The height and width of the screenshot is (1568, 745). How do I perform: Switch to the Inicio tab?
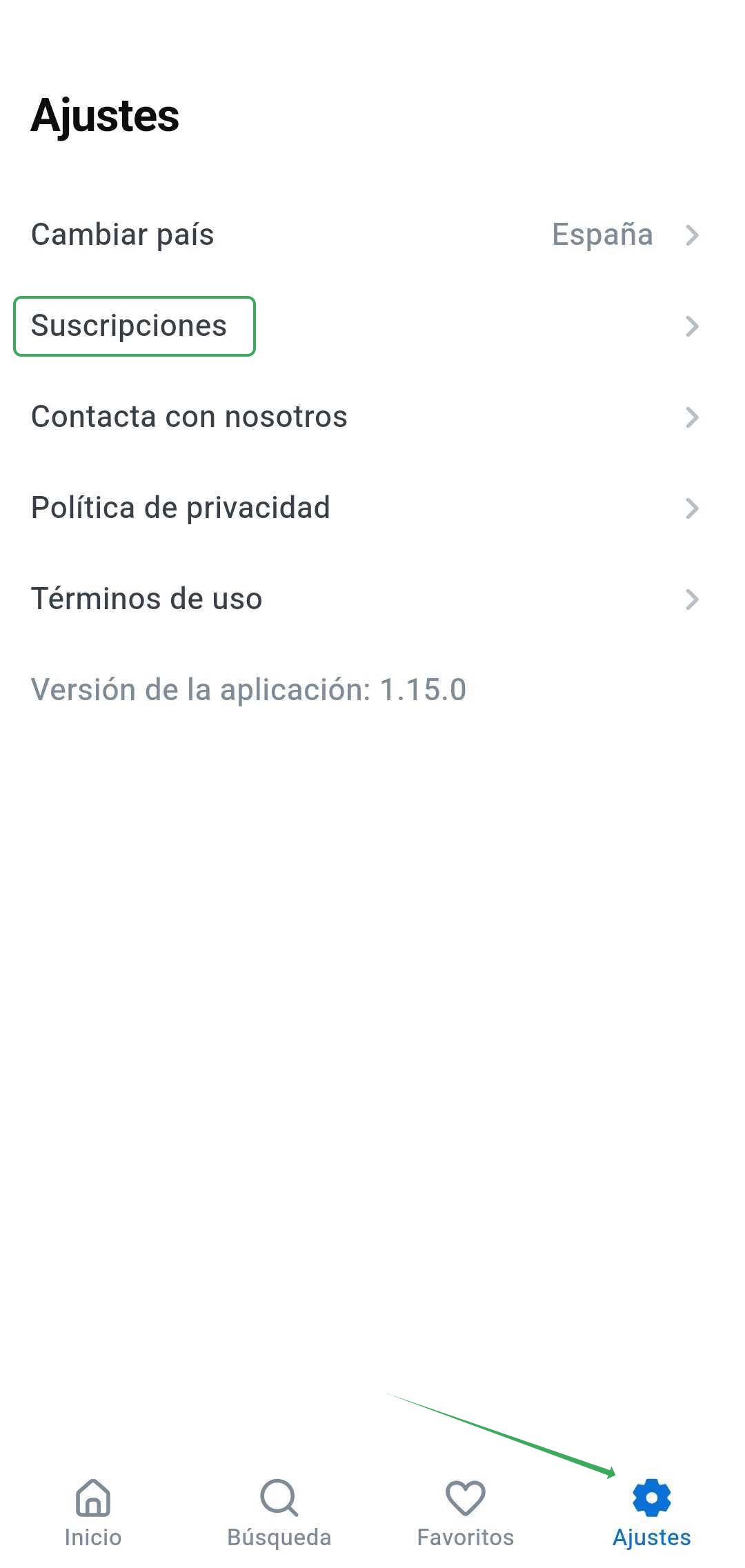click(x=93, y=1512)
